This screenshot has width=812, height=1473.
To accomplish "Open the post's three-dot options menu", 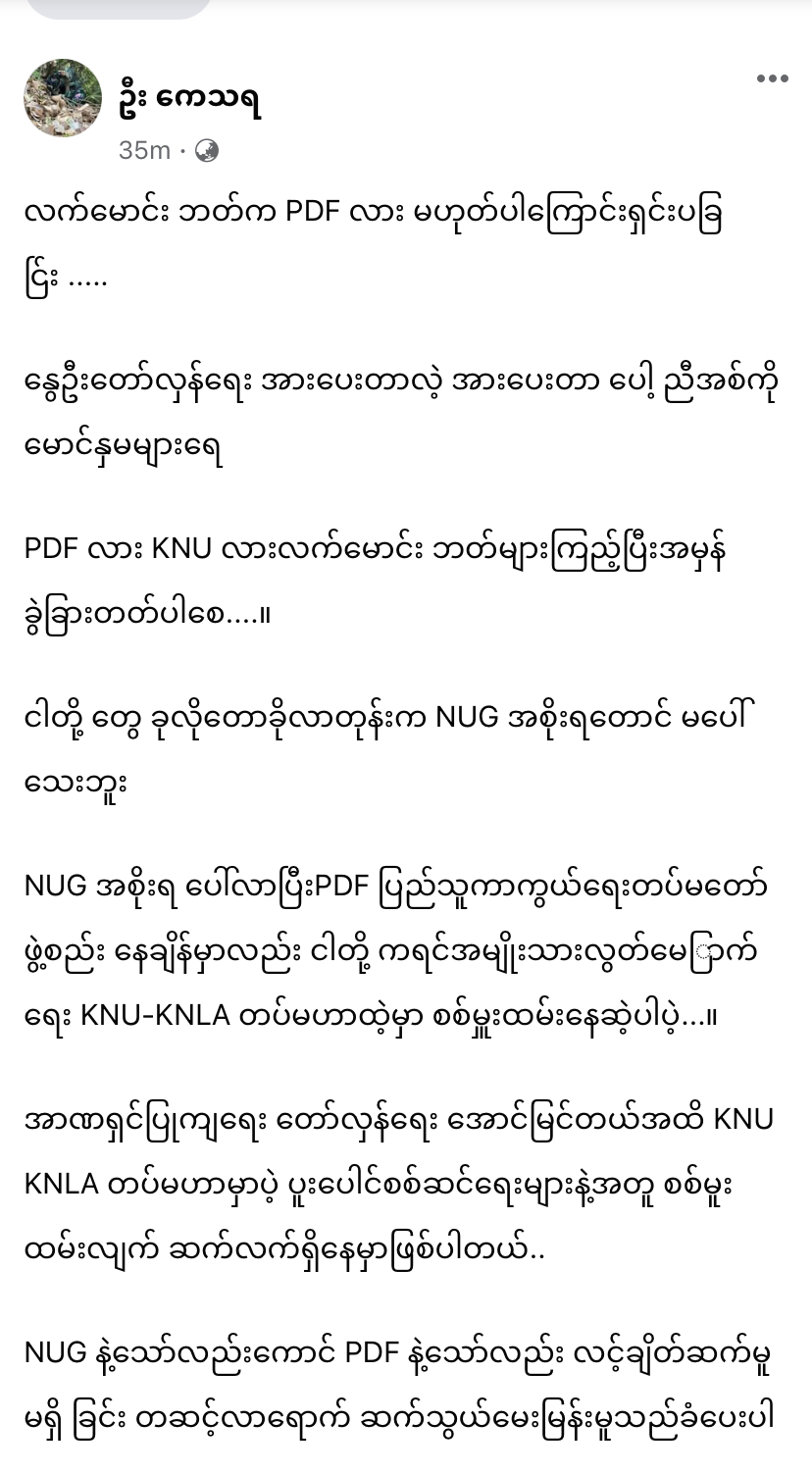I will (x=772, y=79).
